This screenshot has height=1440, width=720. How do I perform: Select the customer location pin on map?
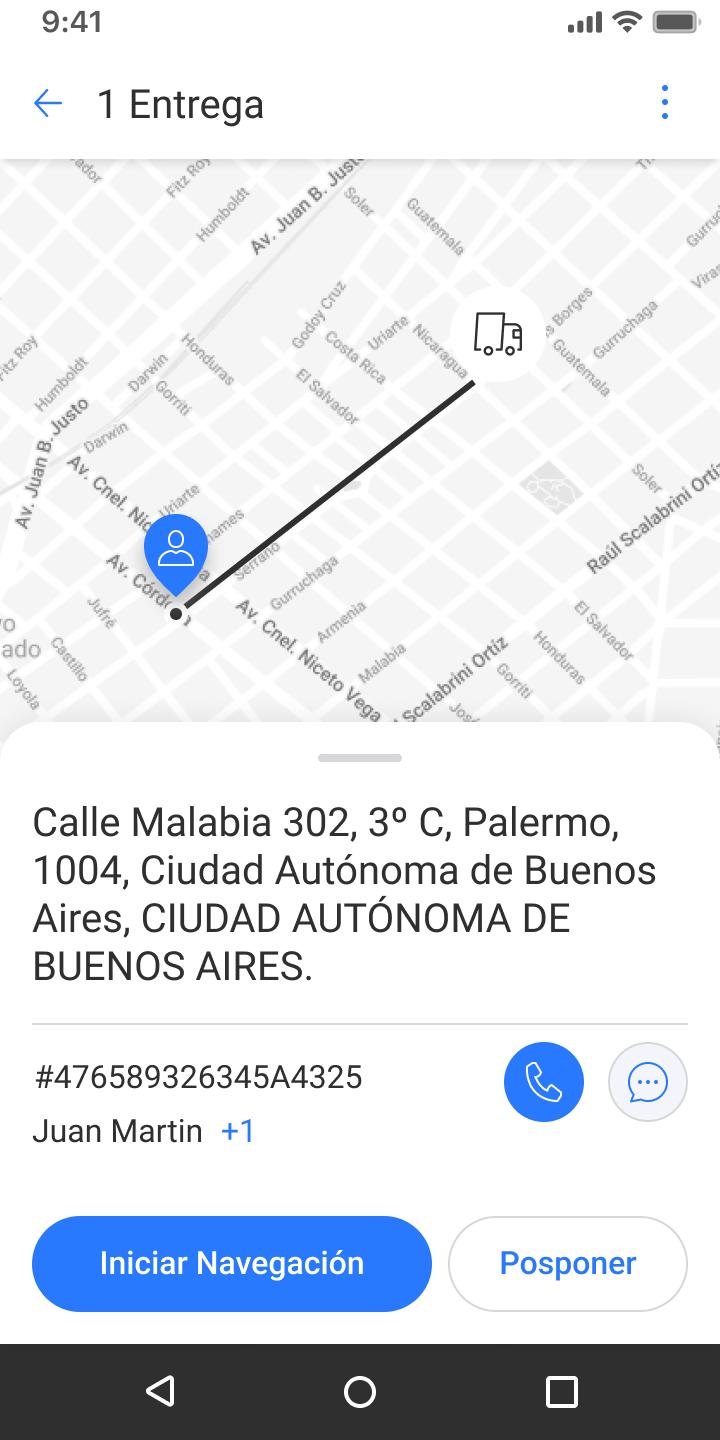click(x=176, y=554)
